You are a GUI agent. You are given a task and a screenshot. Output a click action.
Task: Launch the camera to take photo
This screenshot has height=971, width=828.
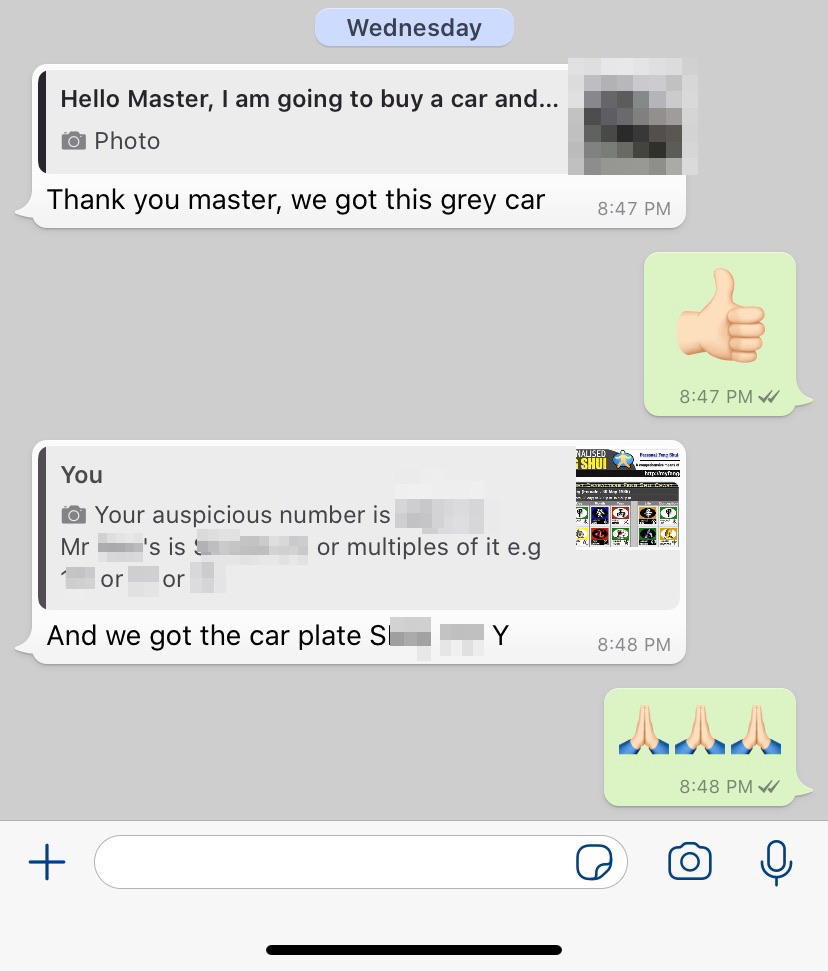tap(689, 862)
